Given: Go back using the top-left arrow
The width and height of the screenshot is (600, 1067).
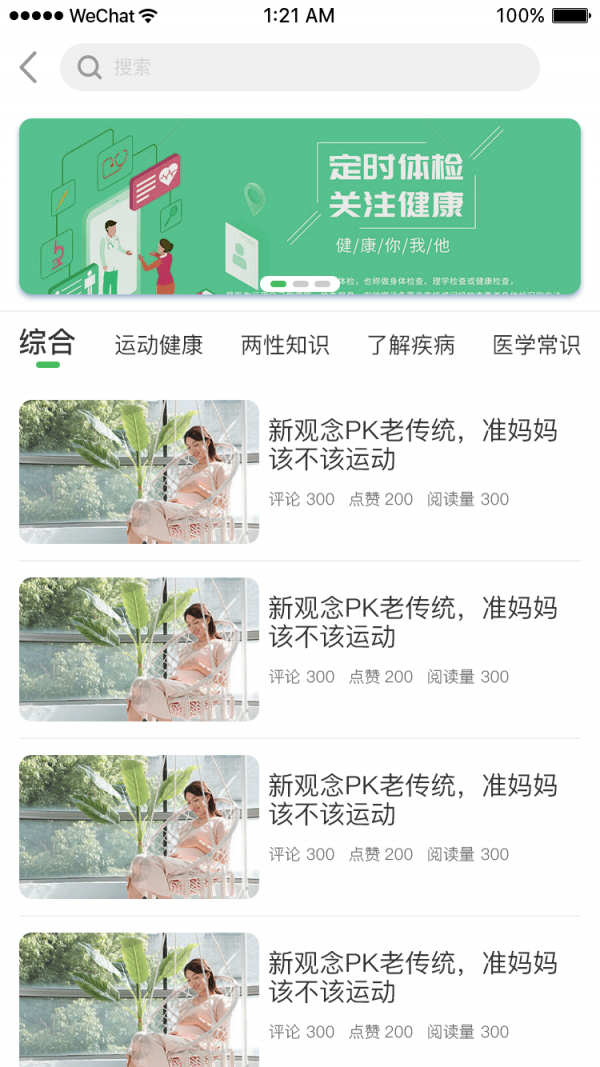Looking at the screenshot, I should tap(29, 68).
